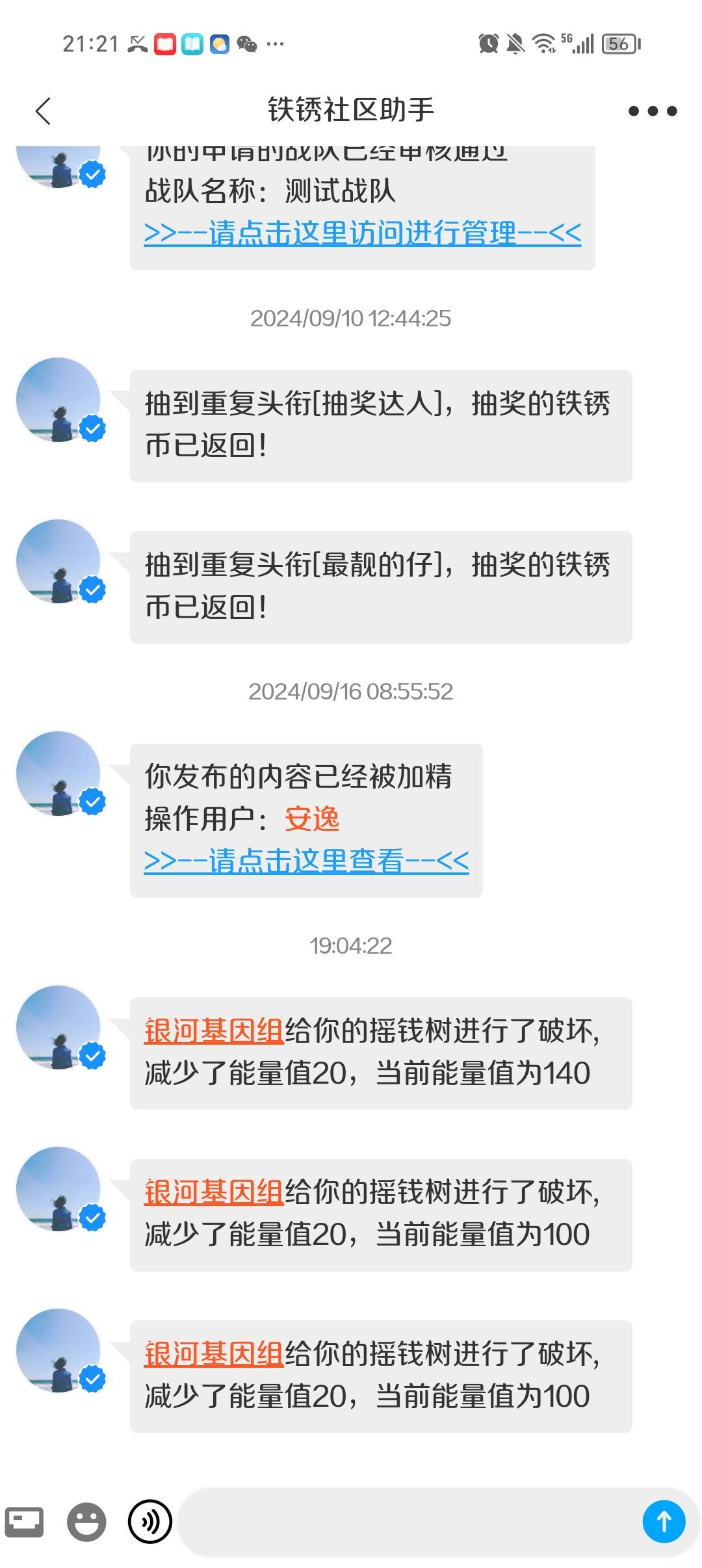The height and width of the screenshot is (1568, 702).
Task: Open the 请点击这里查看 link
Action: [306, 861]
